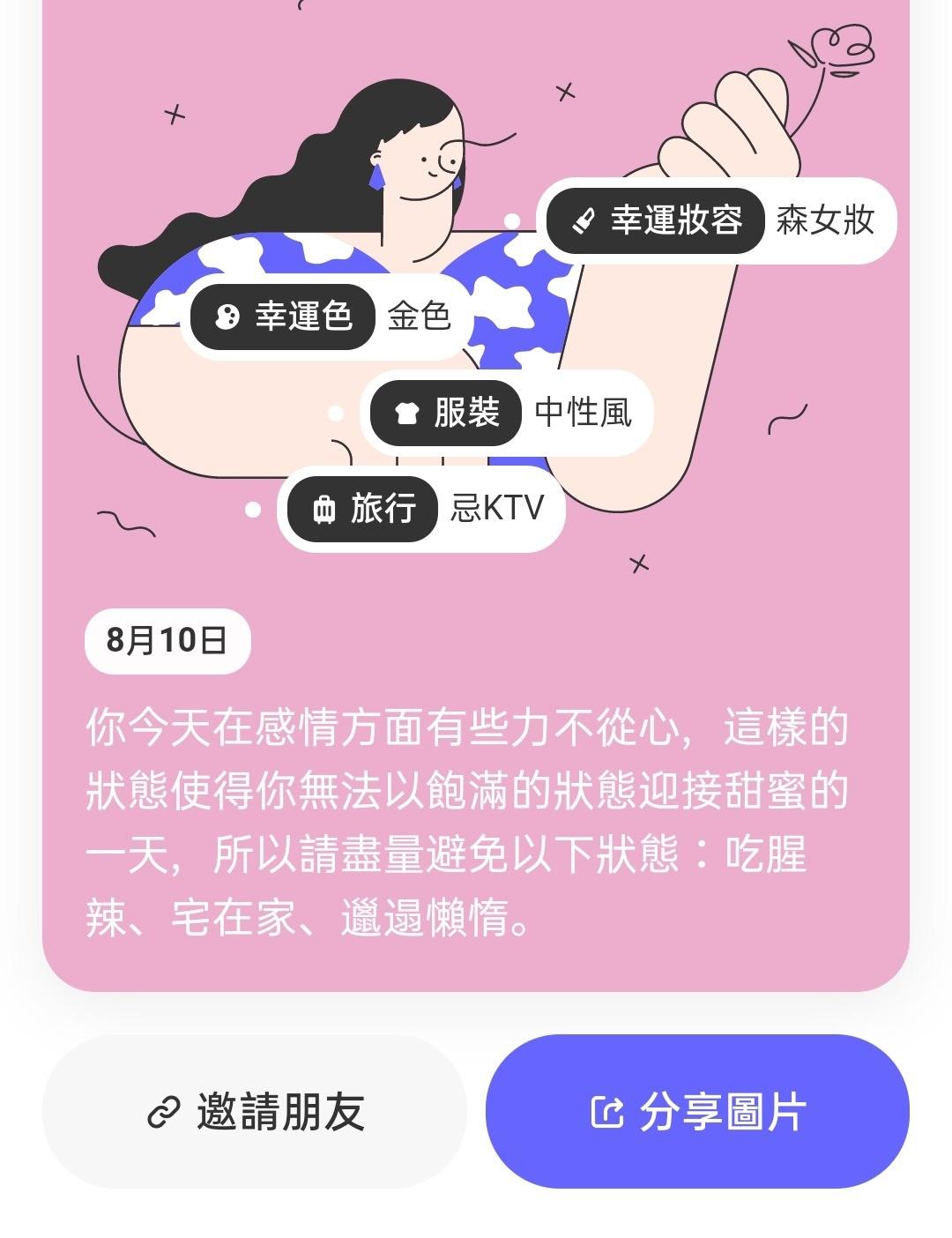Viewport: 952px width, 1238px height.
Task: Tap the 邀請朋友 invite friends button
Action: tap(255, 1111)
